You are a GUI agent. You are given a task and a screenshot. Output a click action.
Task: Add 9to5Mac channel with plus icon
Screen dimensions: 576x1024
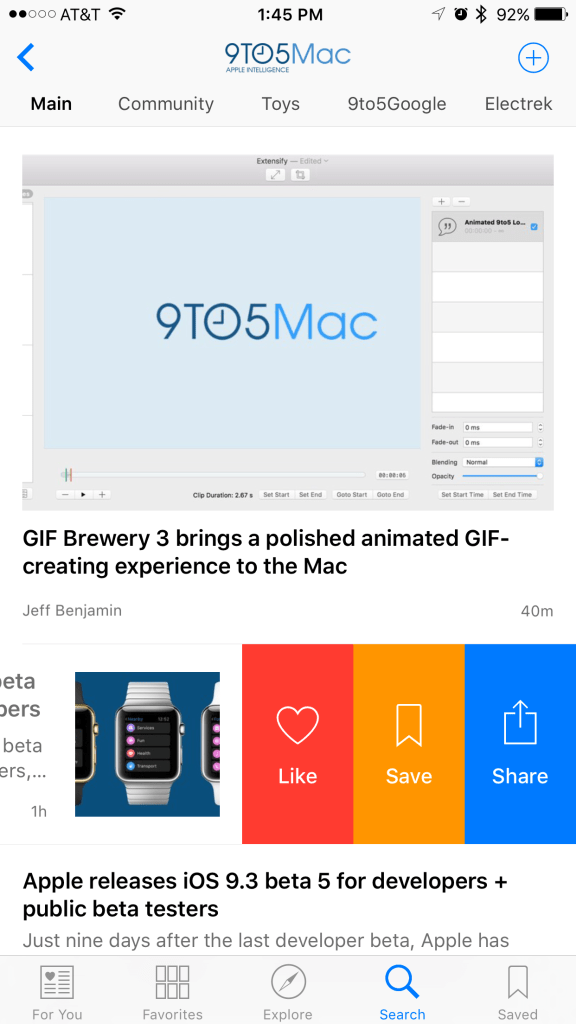(533, 57)
